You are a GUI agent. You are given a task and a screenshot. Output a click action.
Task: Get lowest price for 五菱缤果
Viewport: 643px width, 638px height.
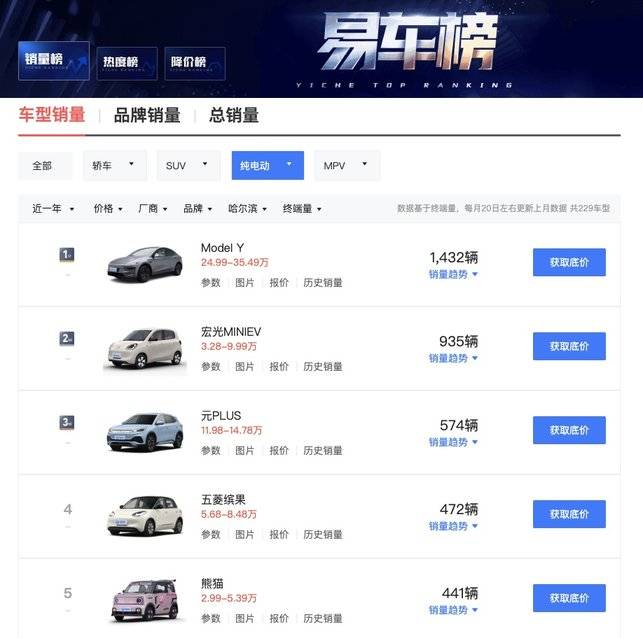(569, 515)
